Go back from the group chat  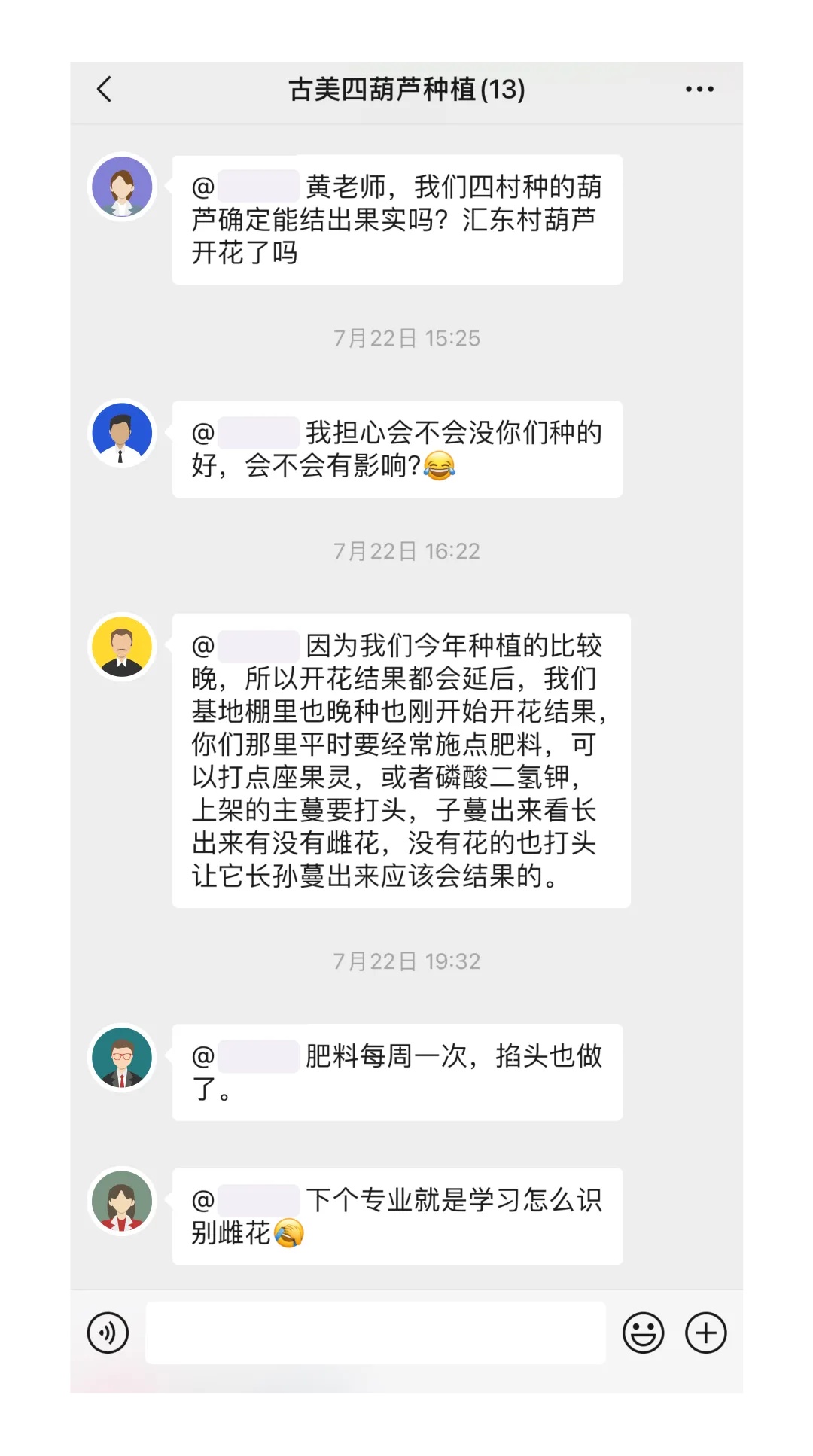(105, 89)
